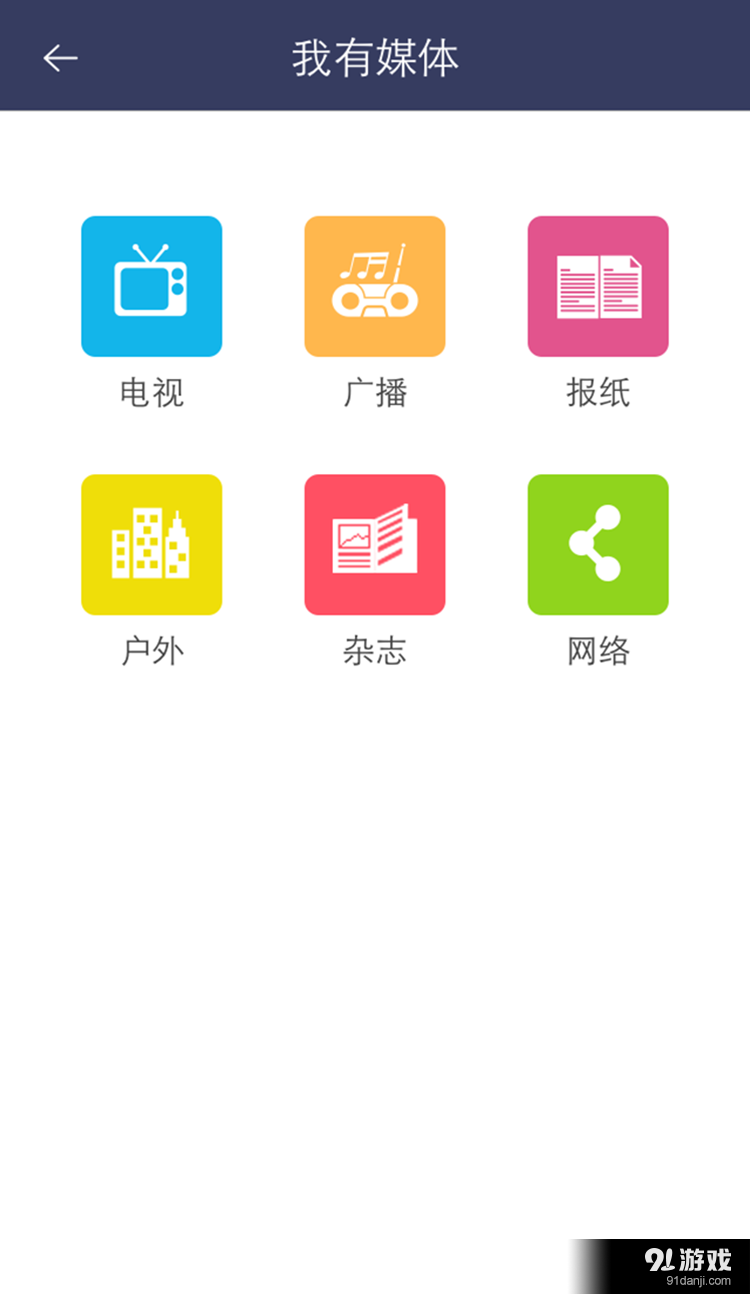
Task: Open the yellow outdoor (户外) buildings icon
Action: point(151,544)
